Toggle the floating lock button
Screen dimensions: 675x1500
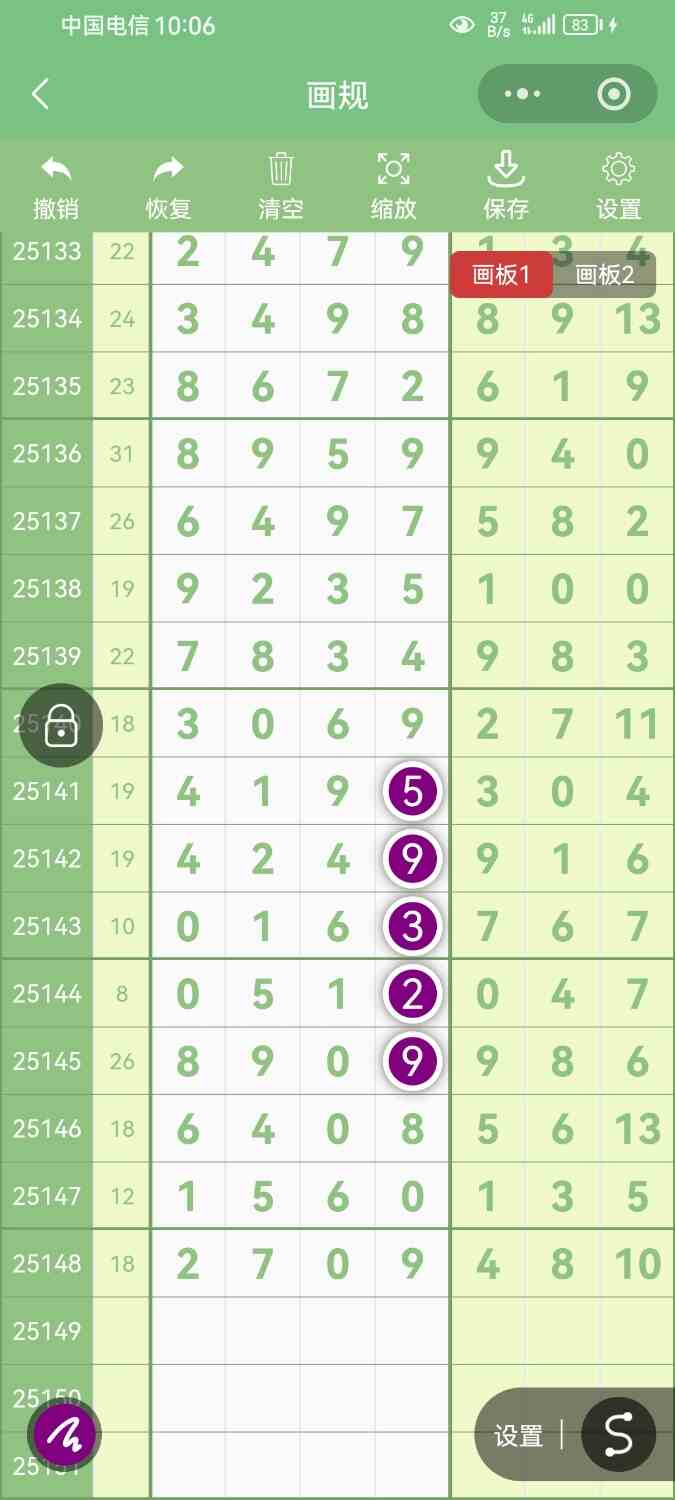click(61, 725)
